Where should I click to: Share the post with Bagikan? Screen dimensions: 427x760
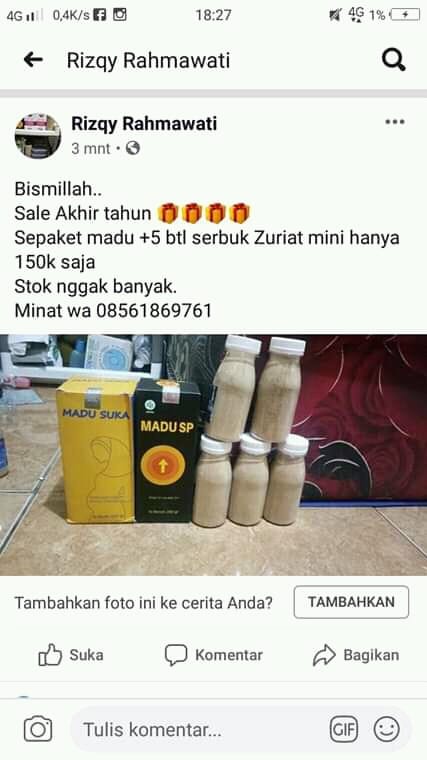point(356,655)
